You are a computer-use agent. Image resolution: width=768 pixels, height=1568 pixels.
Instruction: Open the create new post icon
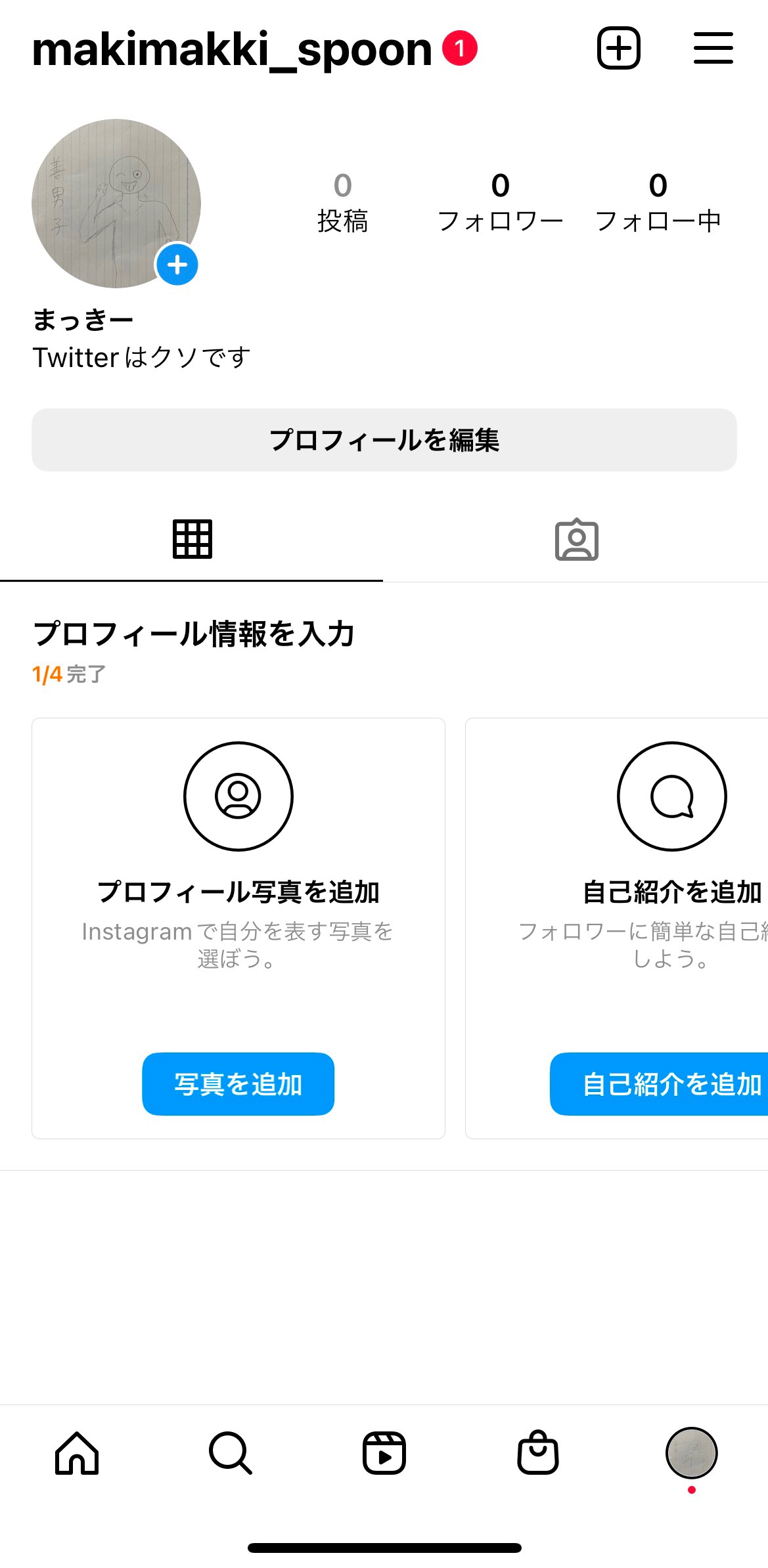618,48
